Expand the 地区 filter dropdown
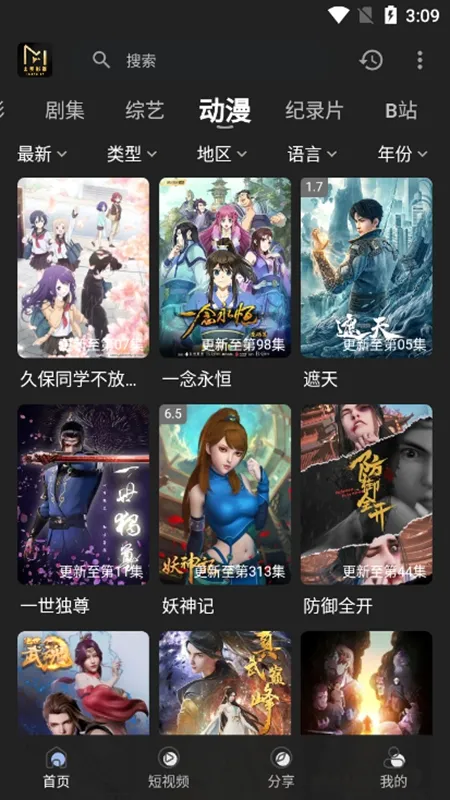This screenshot has height=800, width=450. click(x=222, y=154)
